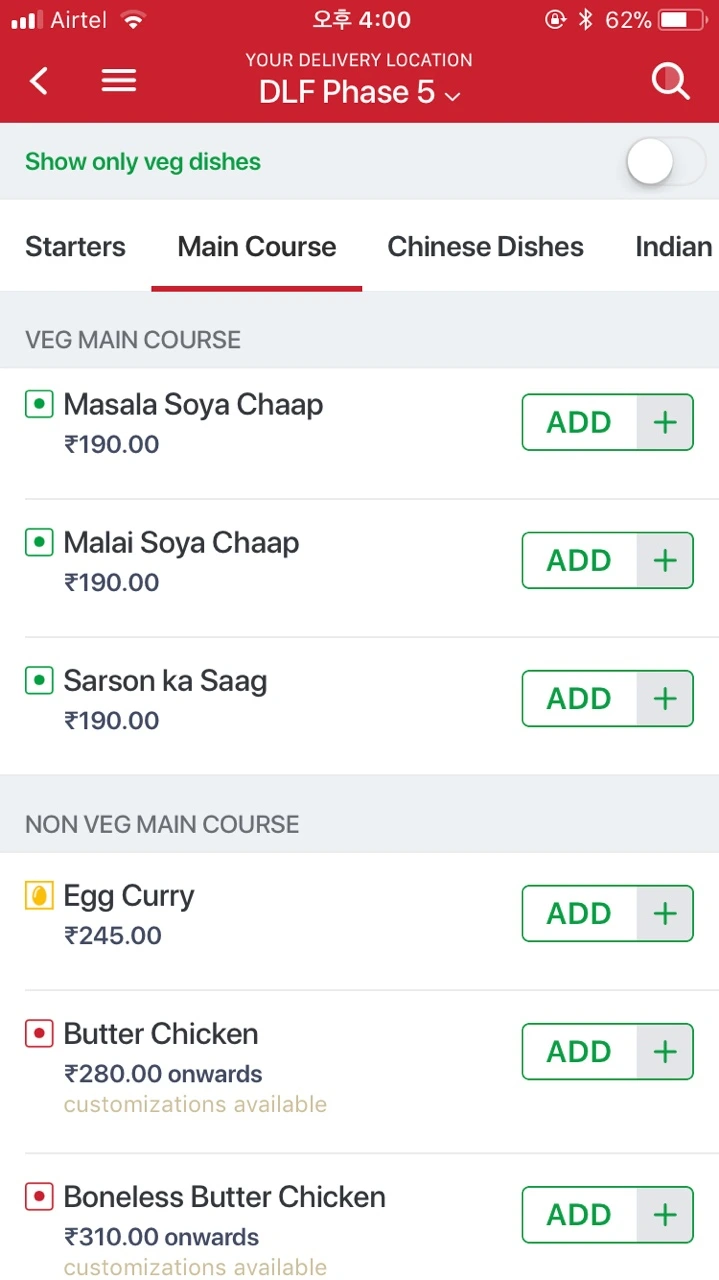Open the Indian tab
Viewport: 719px width, 1280px height.
(674, 247)
